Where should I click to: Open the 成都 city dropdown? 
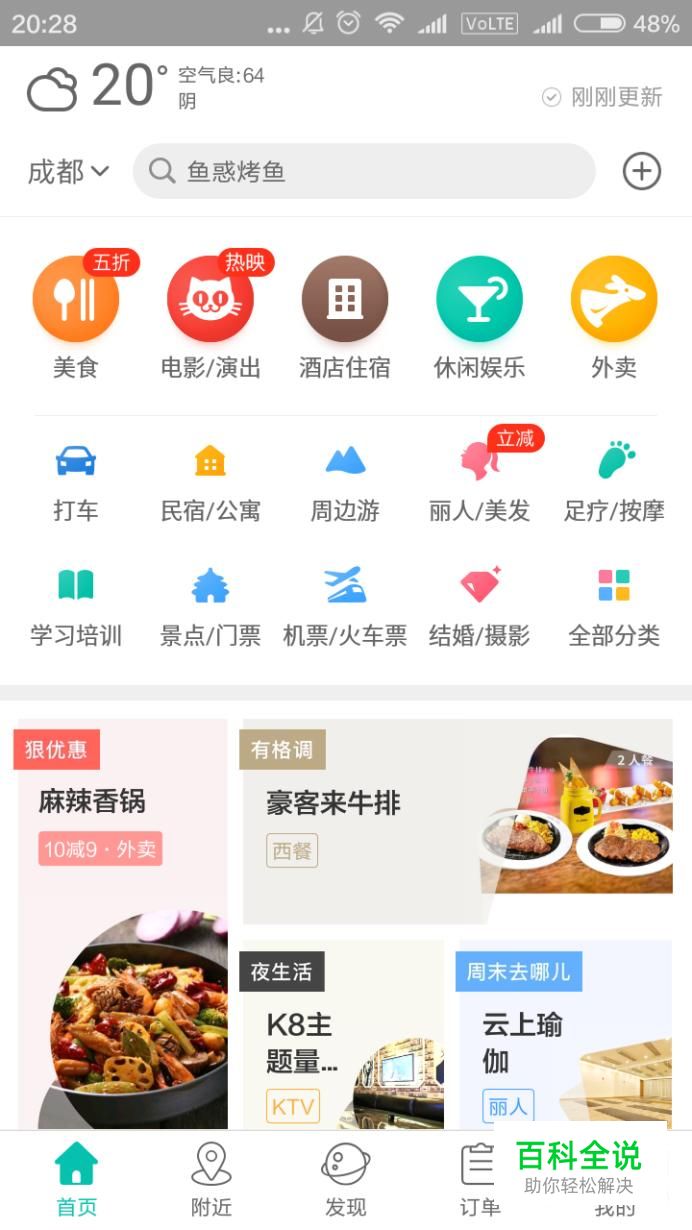pos(68,172)
